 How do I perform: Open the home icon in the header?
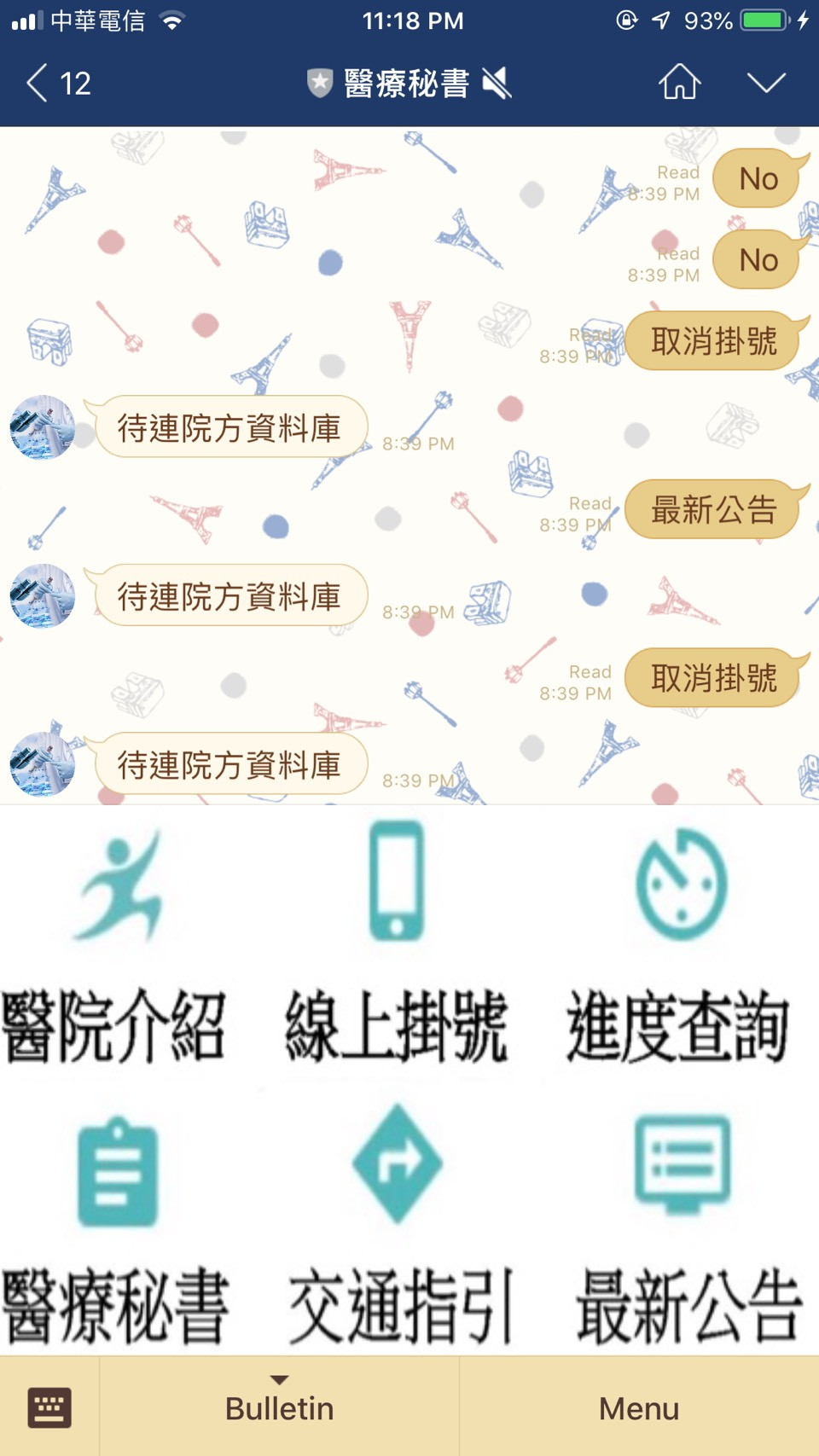click(679, 84)
